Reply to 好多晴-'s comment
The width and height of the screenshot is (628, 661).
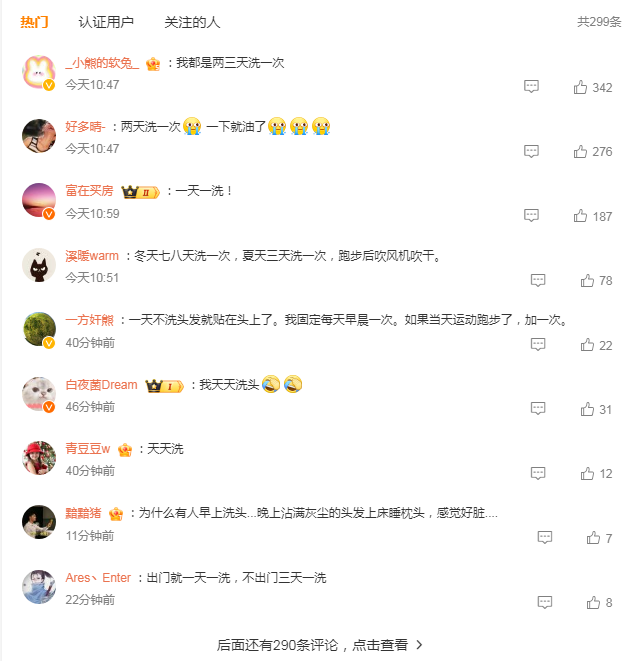click(x=531, y=151)
